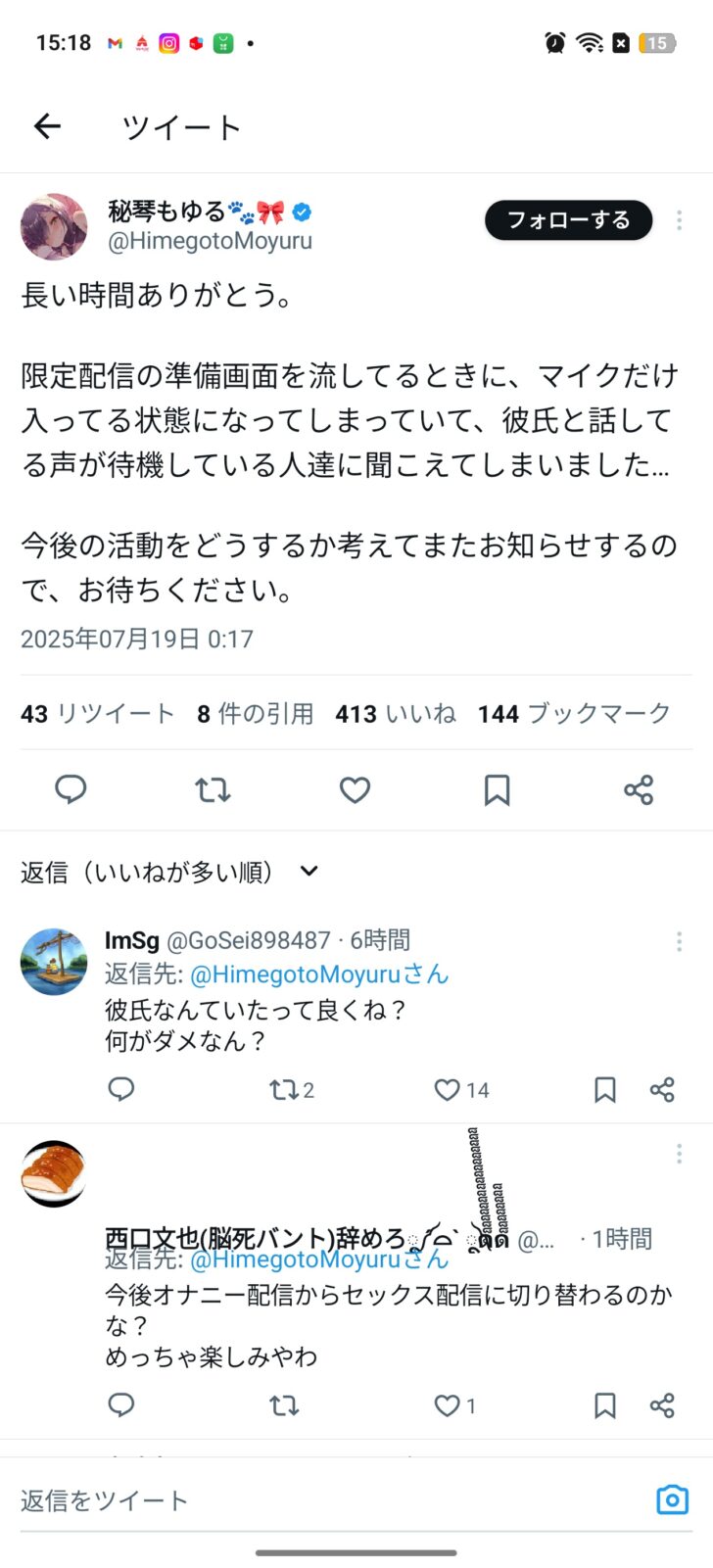
Task: Like ImSg's reply
Action: [x=448, y=1090]
